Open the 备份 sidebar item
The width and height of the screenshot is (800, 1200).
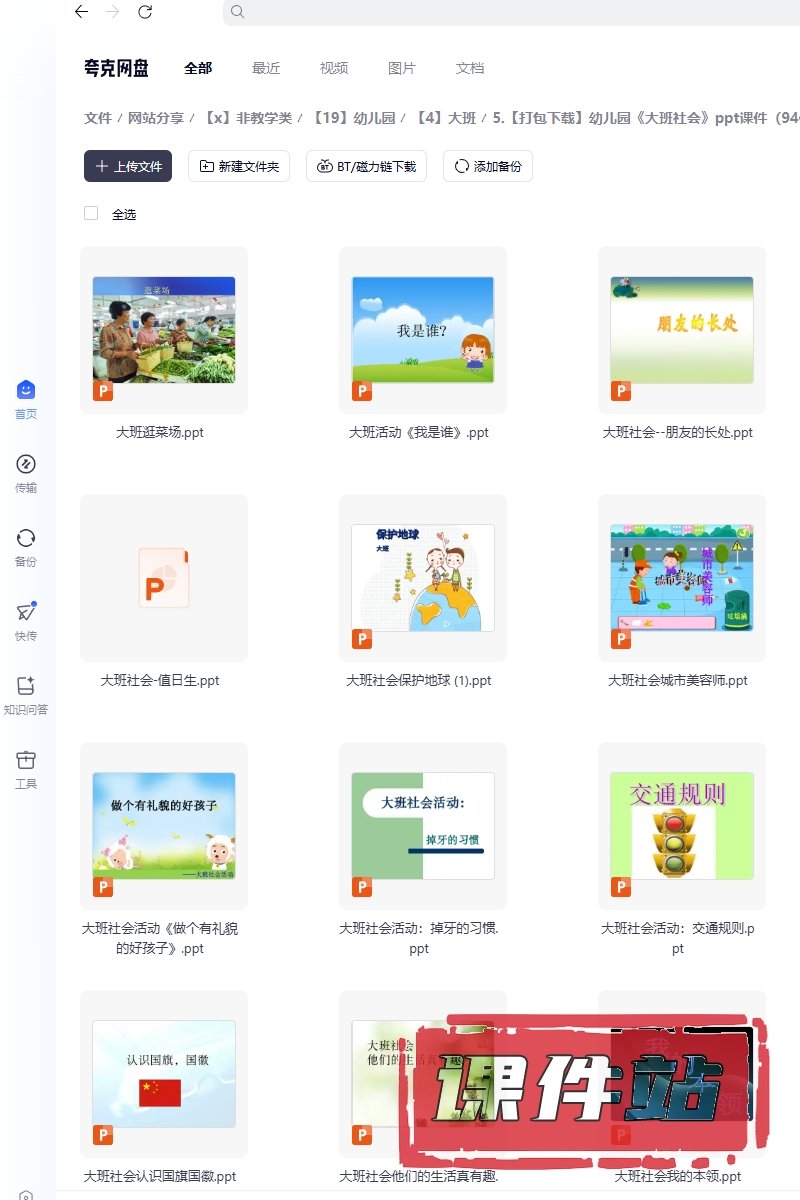tap(26, 547)
